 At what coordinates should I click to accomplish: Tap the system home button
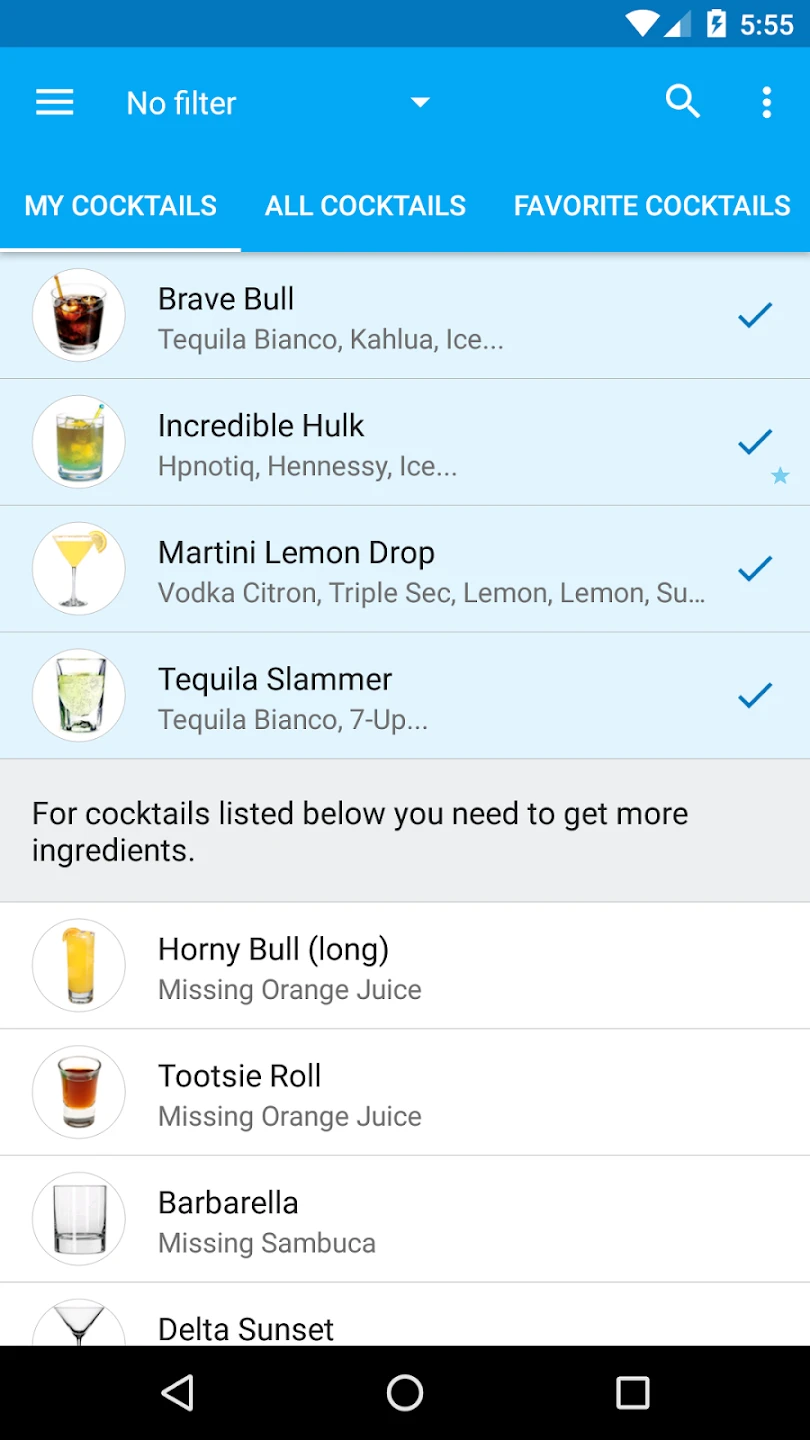[405, 1393]
